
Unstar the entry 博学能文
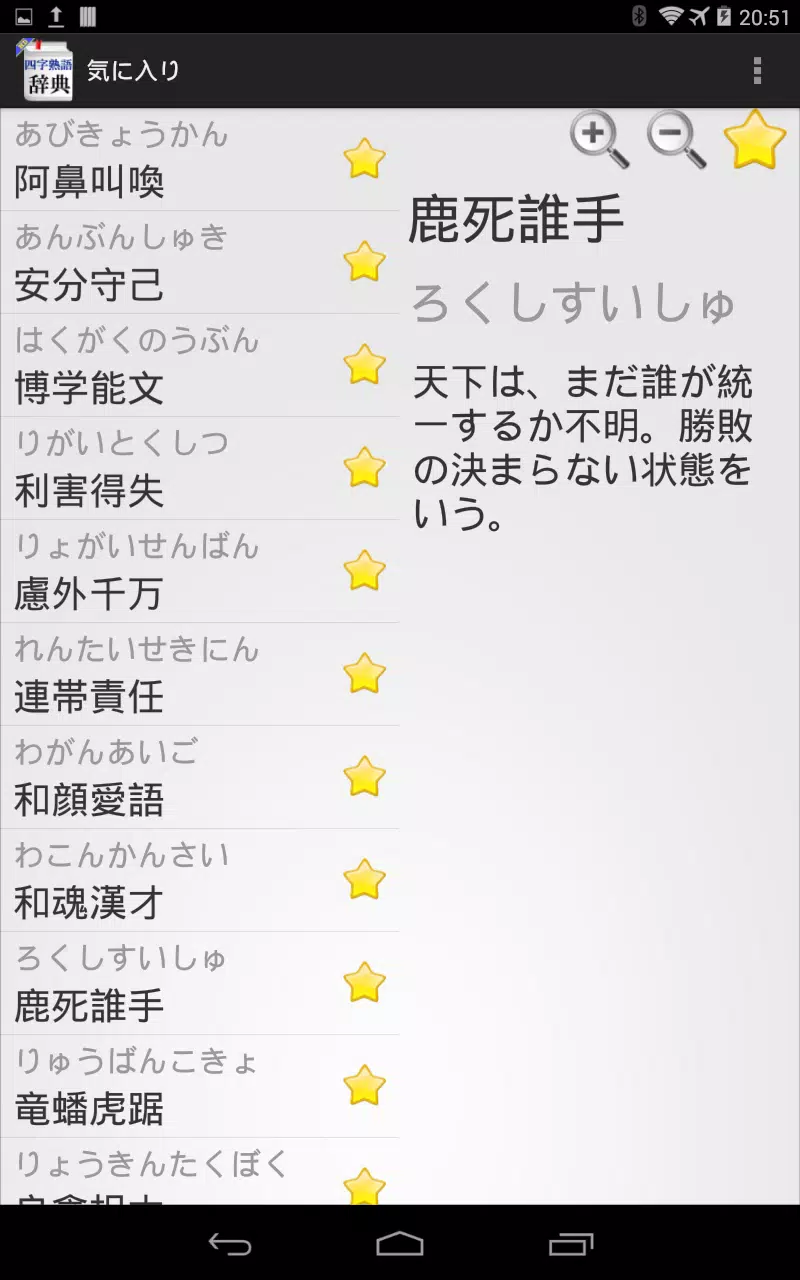364,364
